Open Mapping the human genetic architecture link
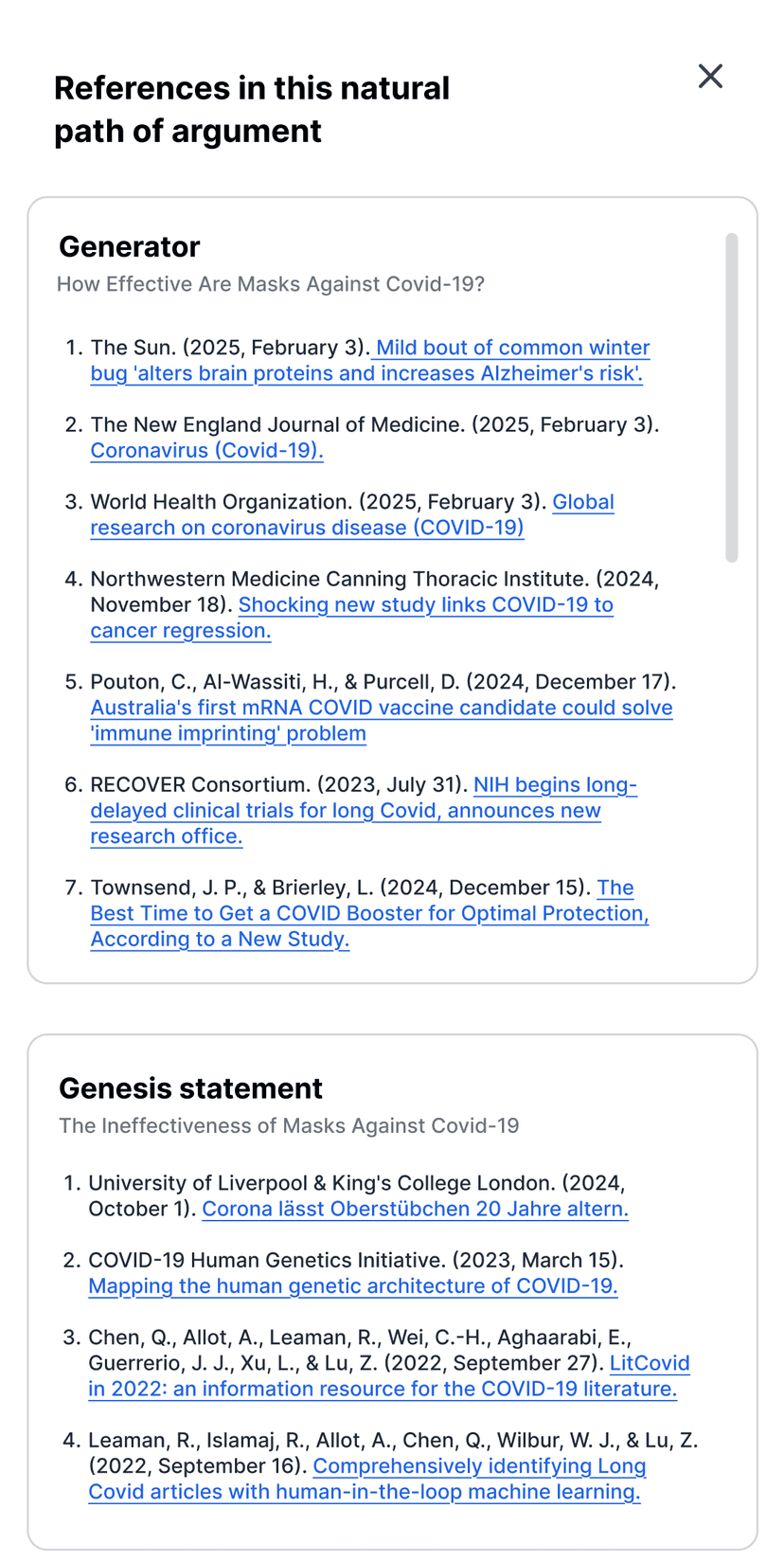784x1562 pixels. coord(352,1286)
